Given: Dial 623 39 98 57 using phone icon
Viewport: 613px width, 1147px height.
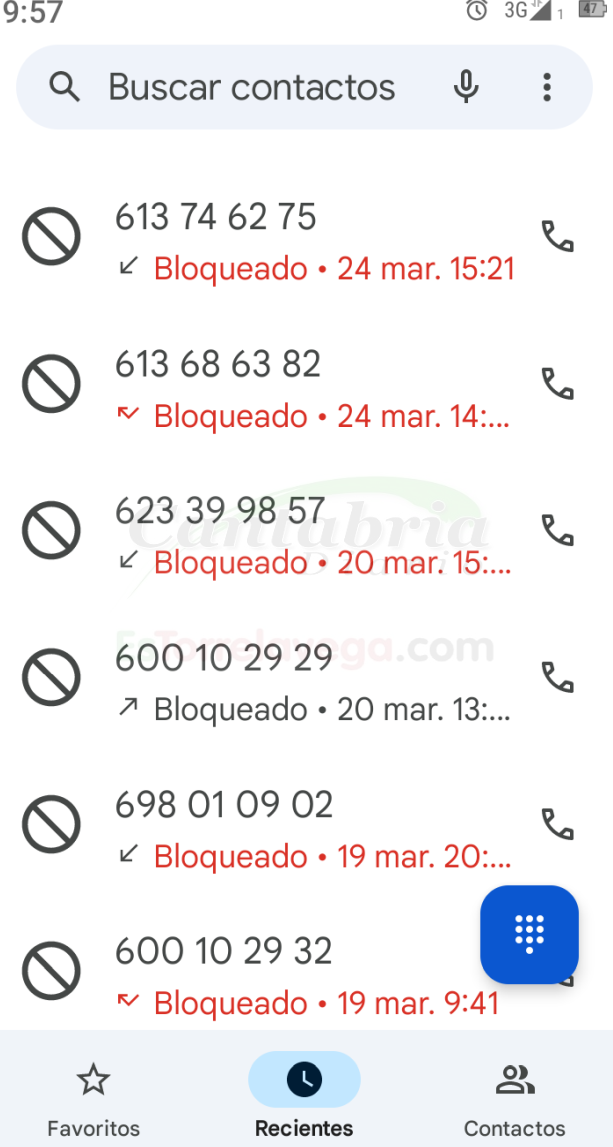Looking at the screenshot, I should [x=557, y=530].
